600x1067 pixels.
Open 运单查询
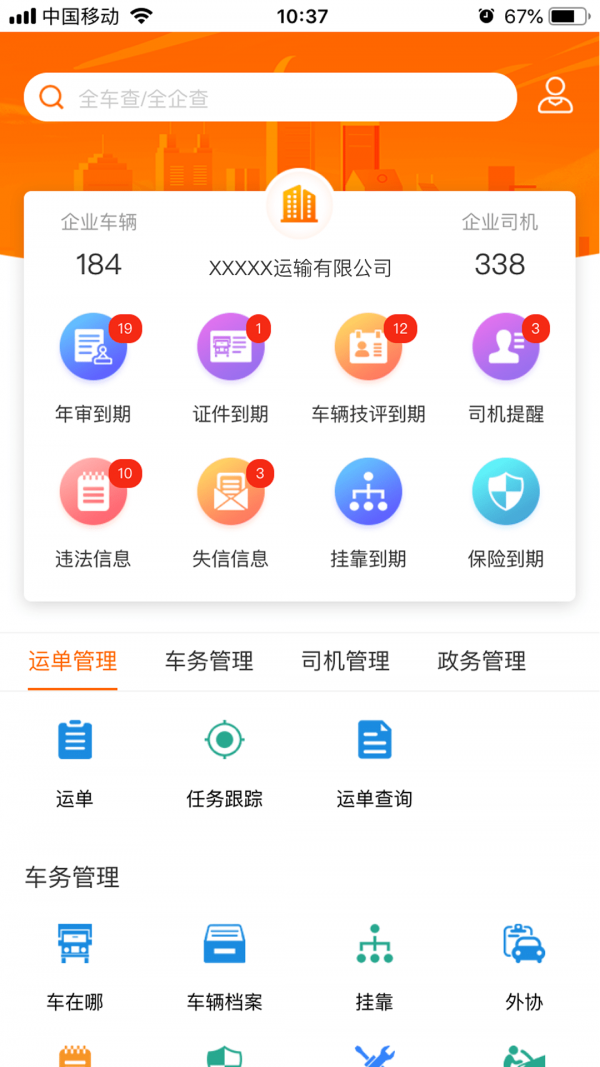coord(374,741)
